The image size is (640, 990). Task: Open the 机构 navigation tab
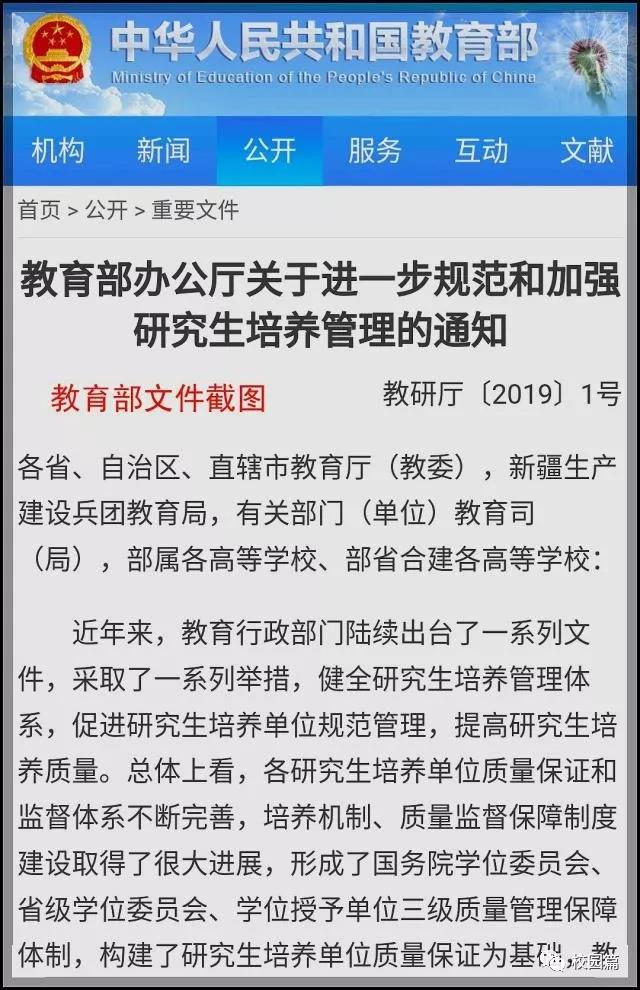coord(58,151)
